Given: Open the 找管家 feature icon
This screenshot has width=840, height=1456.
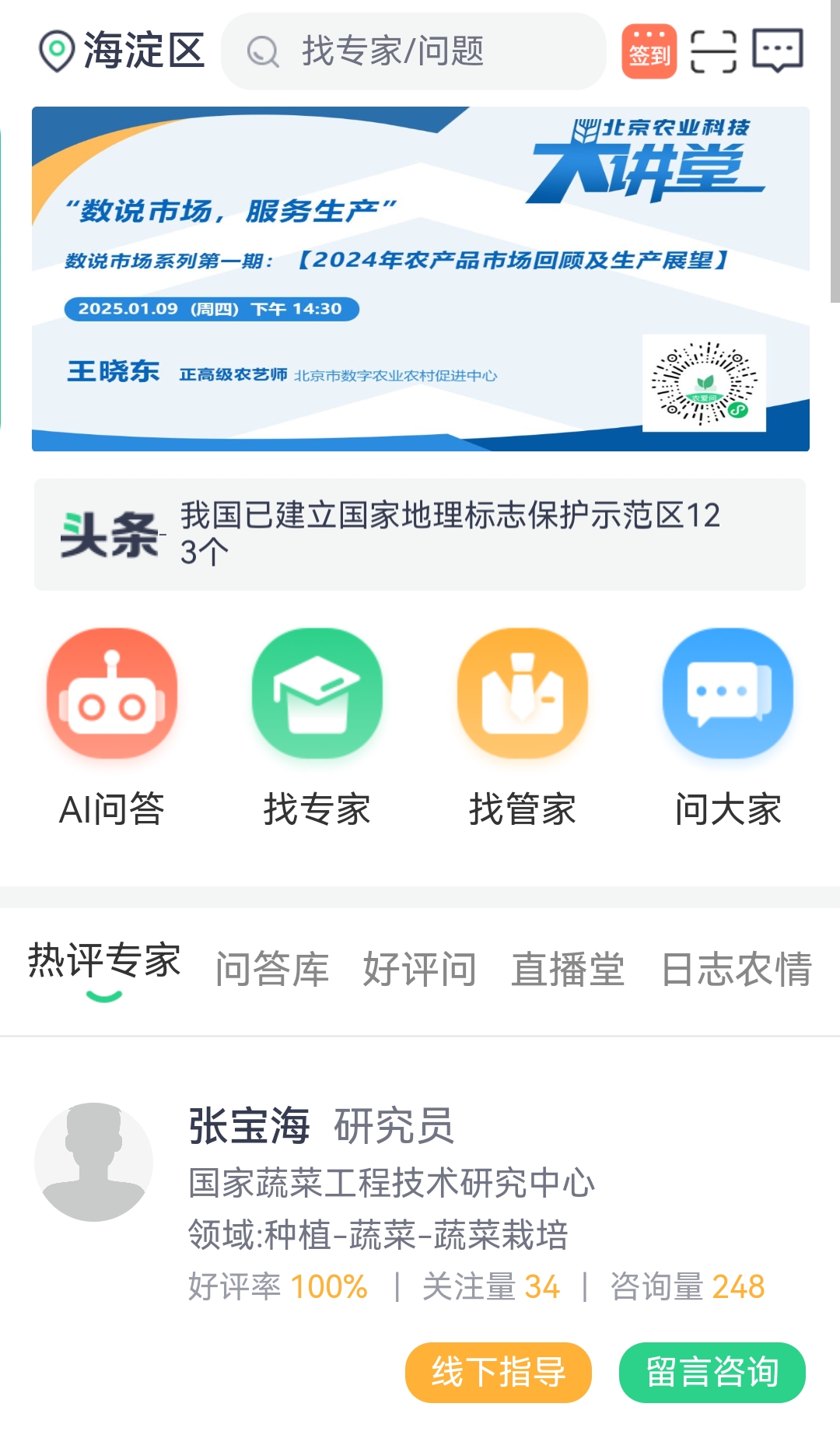Looking at the screenshot, I should [x=523, y=696].
